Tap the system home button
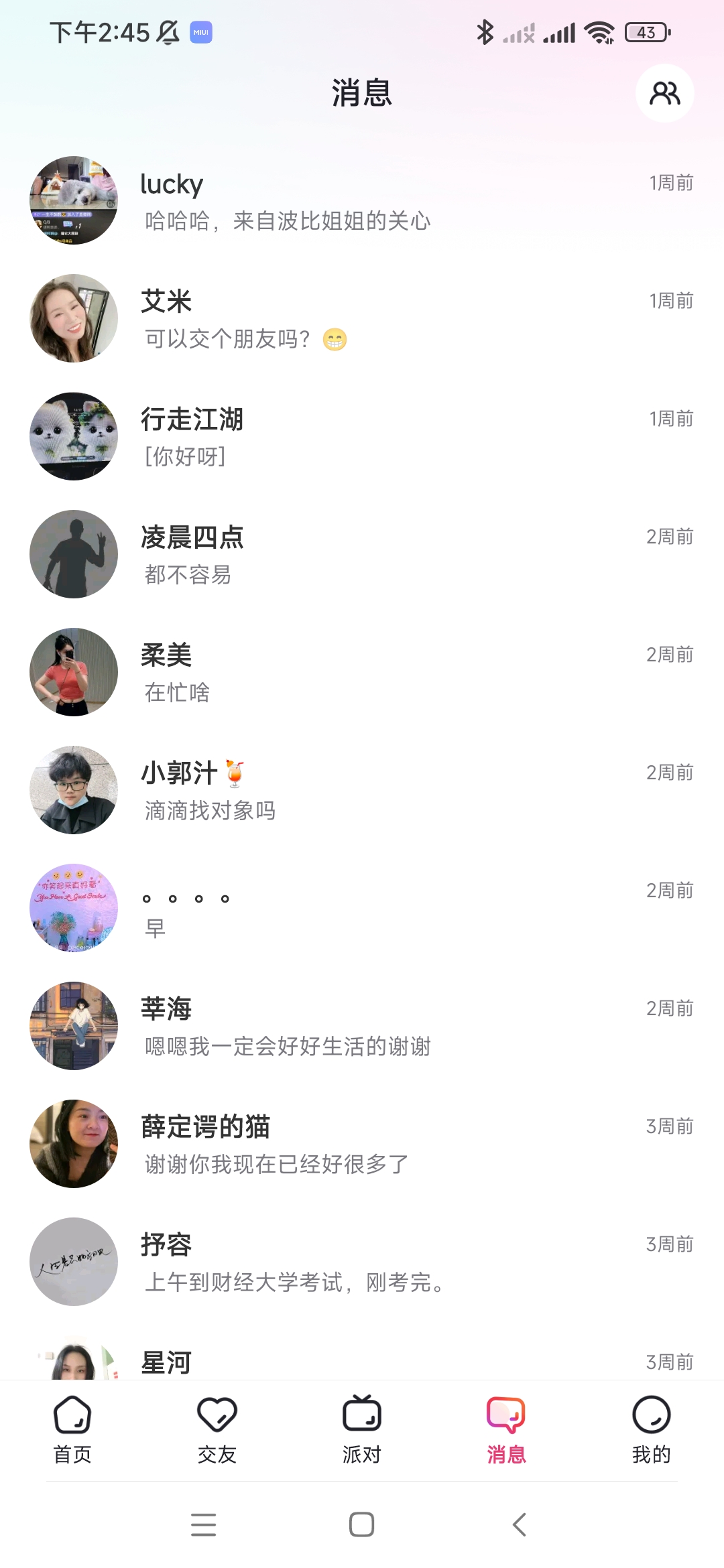Viewport: 724px width, 1568px height. [x=362, y=1524]
